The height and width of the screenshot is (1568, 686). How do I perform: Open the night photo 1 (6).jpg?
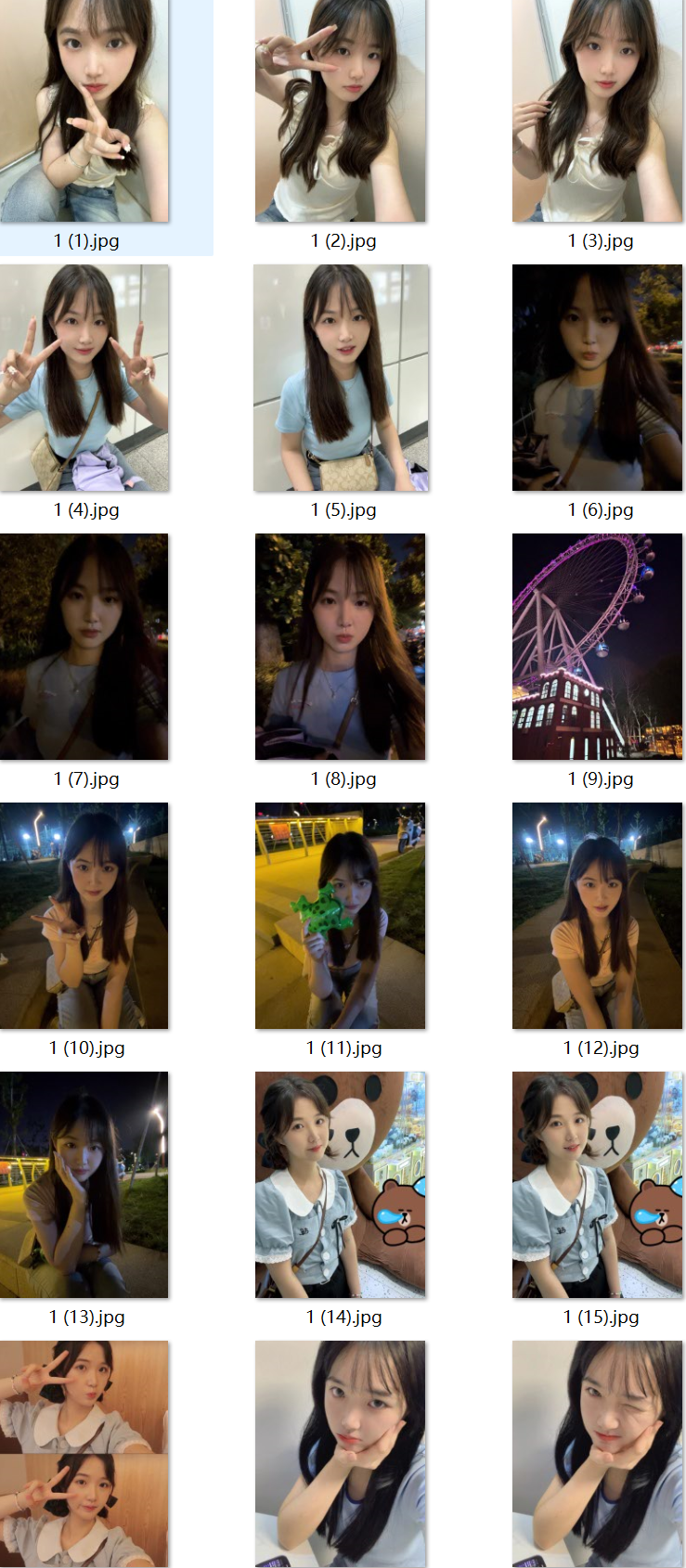click(x=597, y=378)
